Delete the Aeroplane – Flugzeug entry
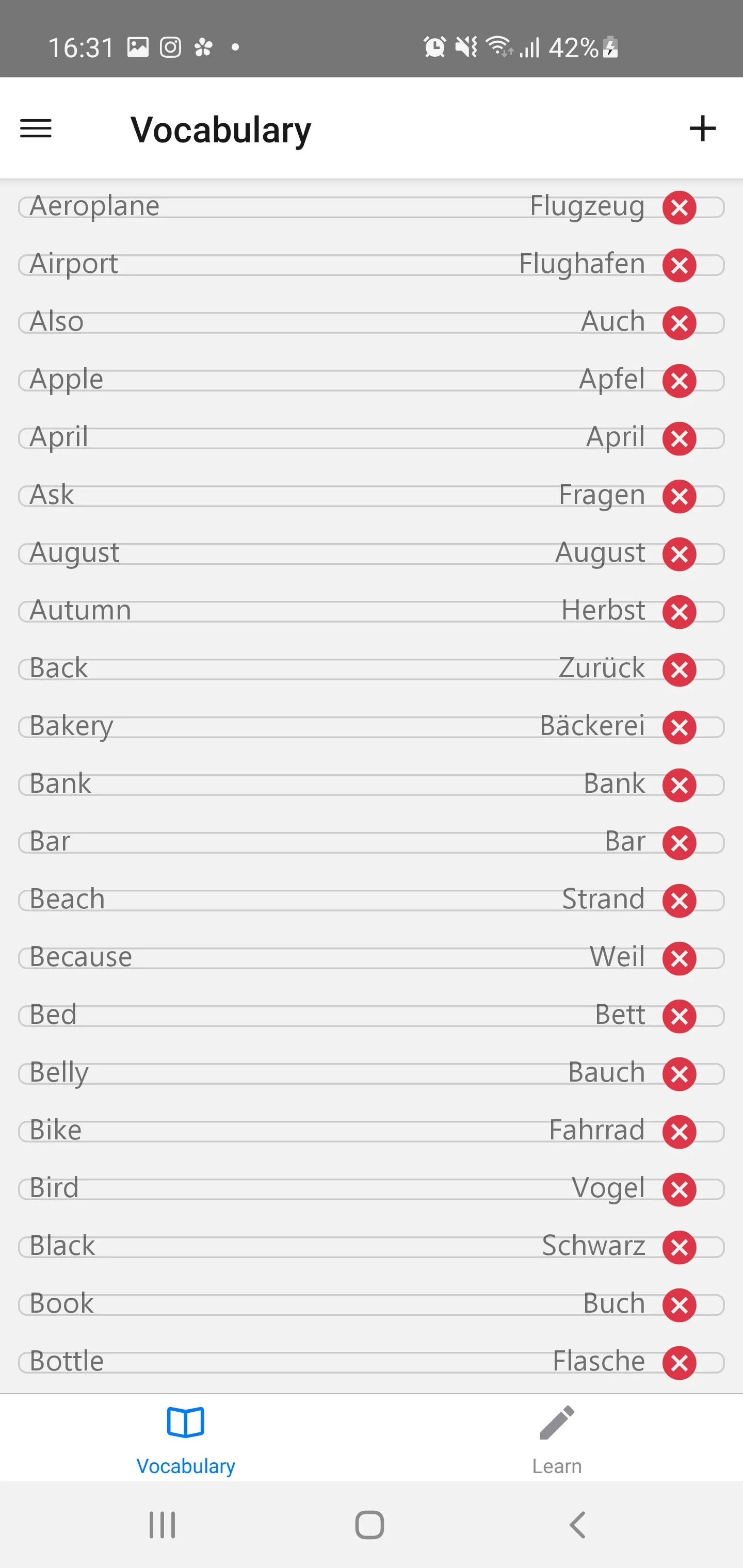Screen dimensions: 743x1568 point(679,207)
